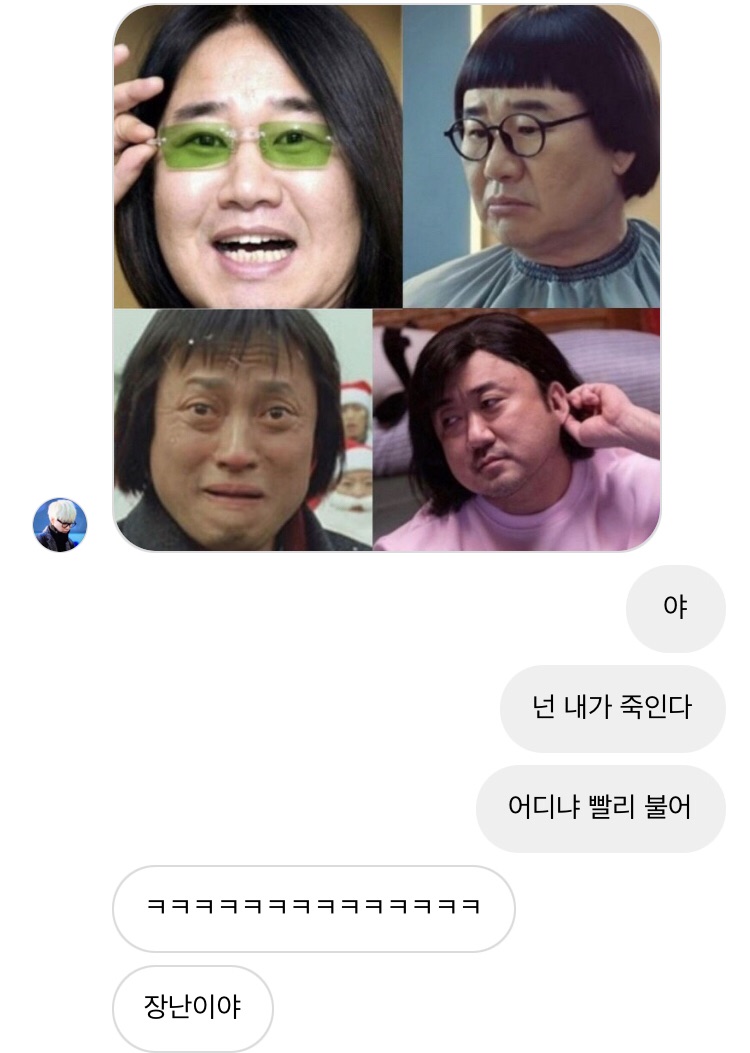Tap the "어디냐 빨리 불어" bubble
The height and width of the screenshot is (1053, 750).
coord(600,807)
